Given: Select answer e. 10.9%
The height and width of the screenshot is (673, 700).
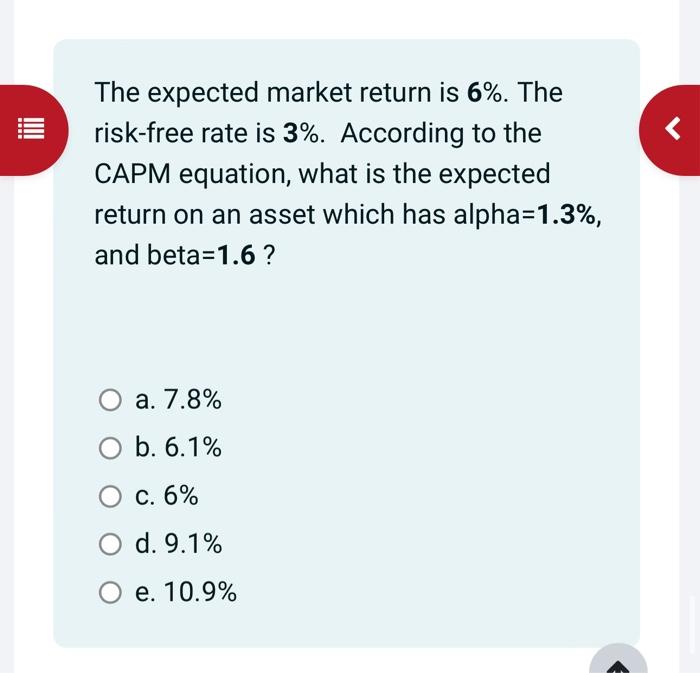Looking at the screenshot, I should 110,593.
